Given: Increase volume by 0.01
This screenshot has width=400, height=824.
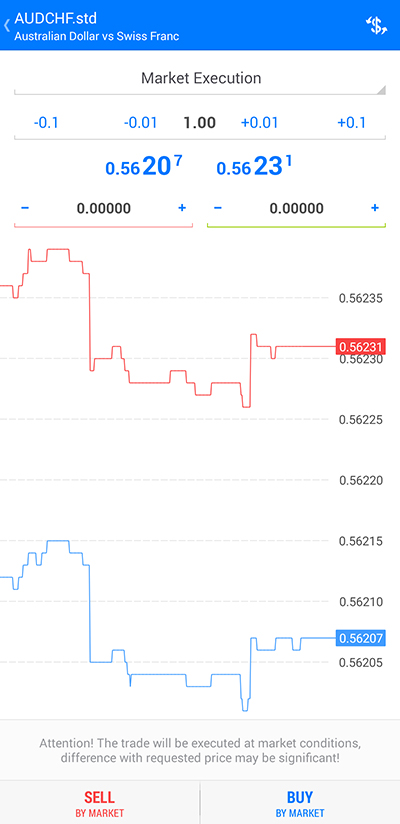Looking at the screenshot, I should click(259, 123).
